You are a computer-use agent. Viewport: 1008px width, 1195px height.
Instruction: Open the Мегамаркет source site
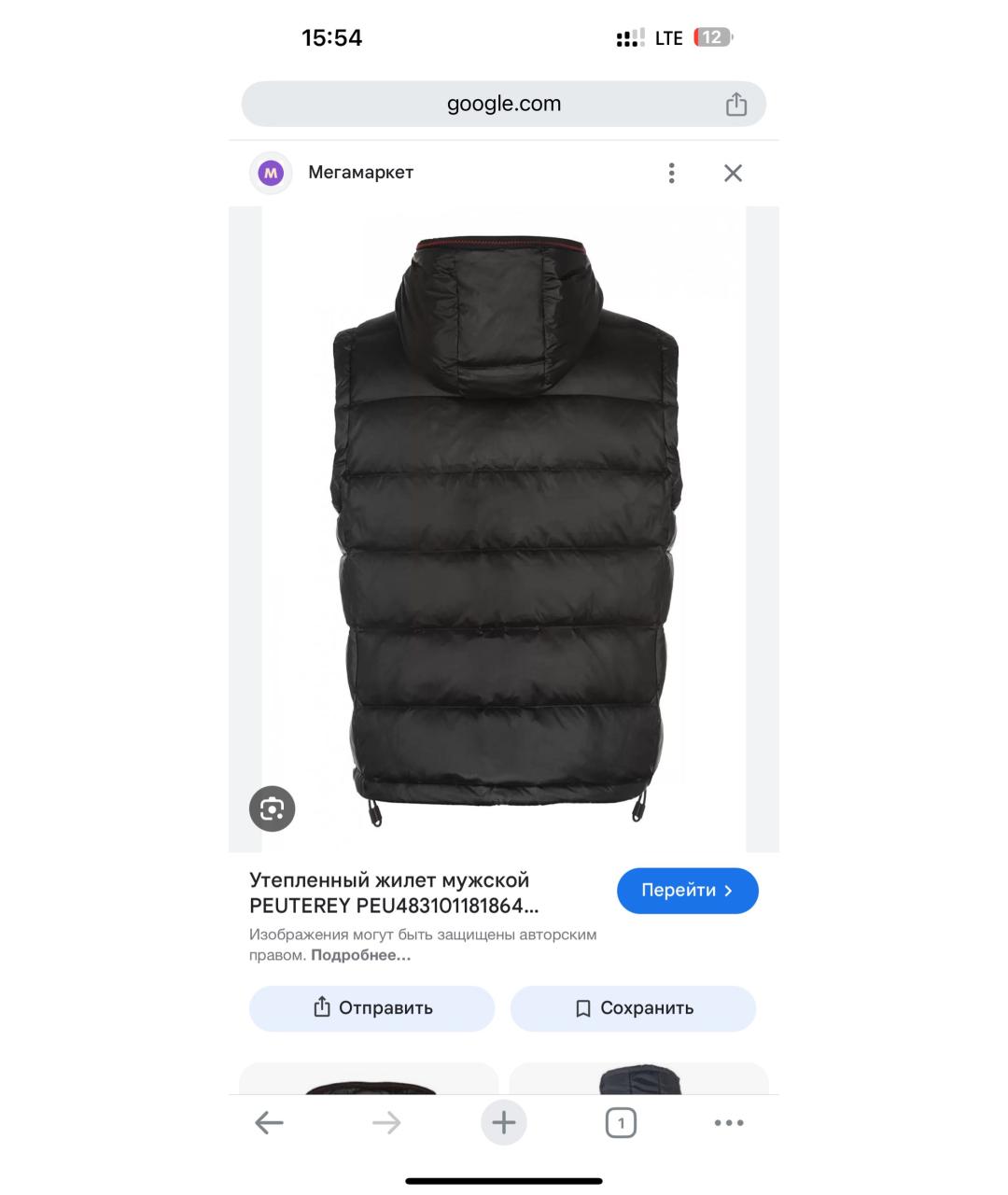360,173
